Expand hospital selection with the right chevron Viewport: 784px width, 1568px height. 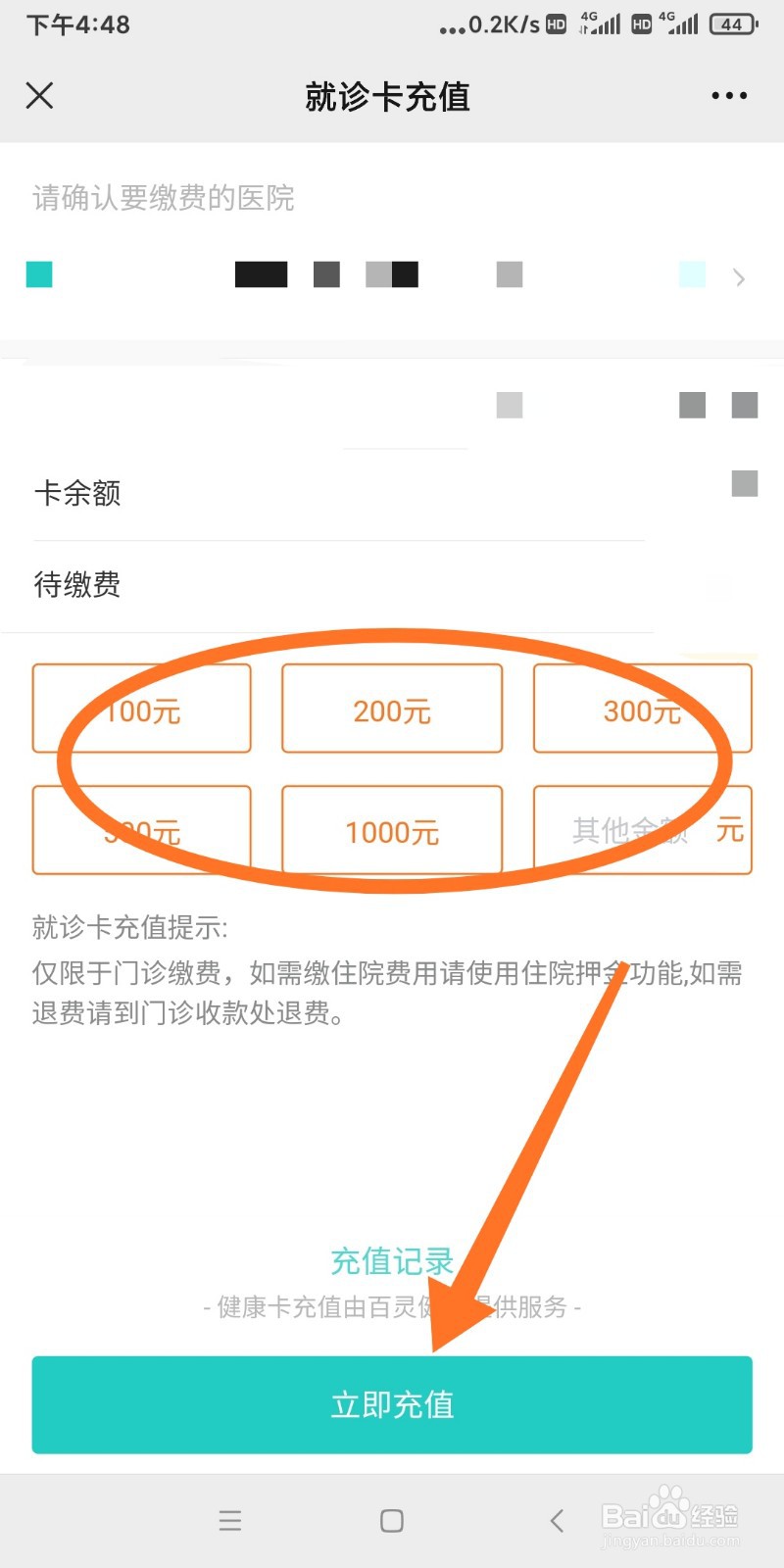pyautogui.click(x=740, y=278)
